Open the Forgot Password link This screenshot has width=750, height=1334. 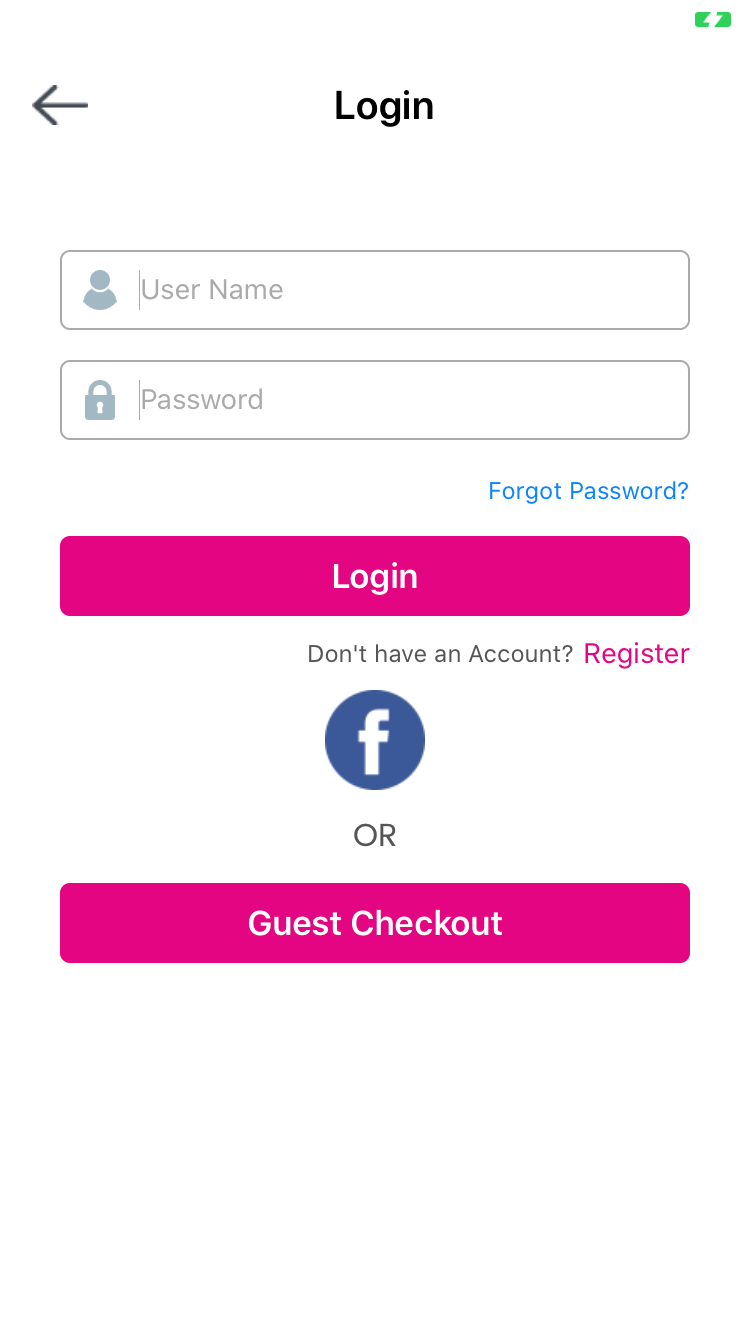[x=588, y=491]
